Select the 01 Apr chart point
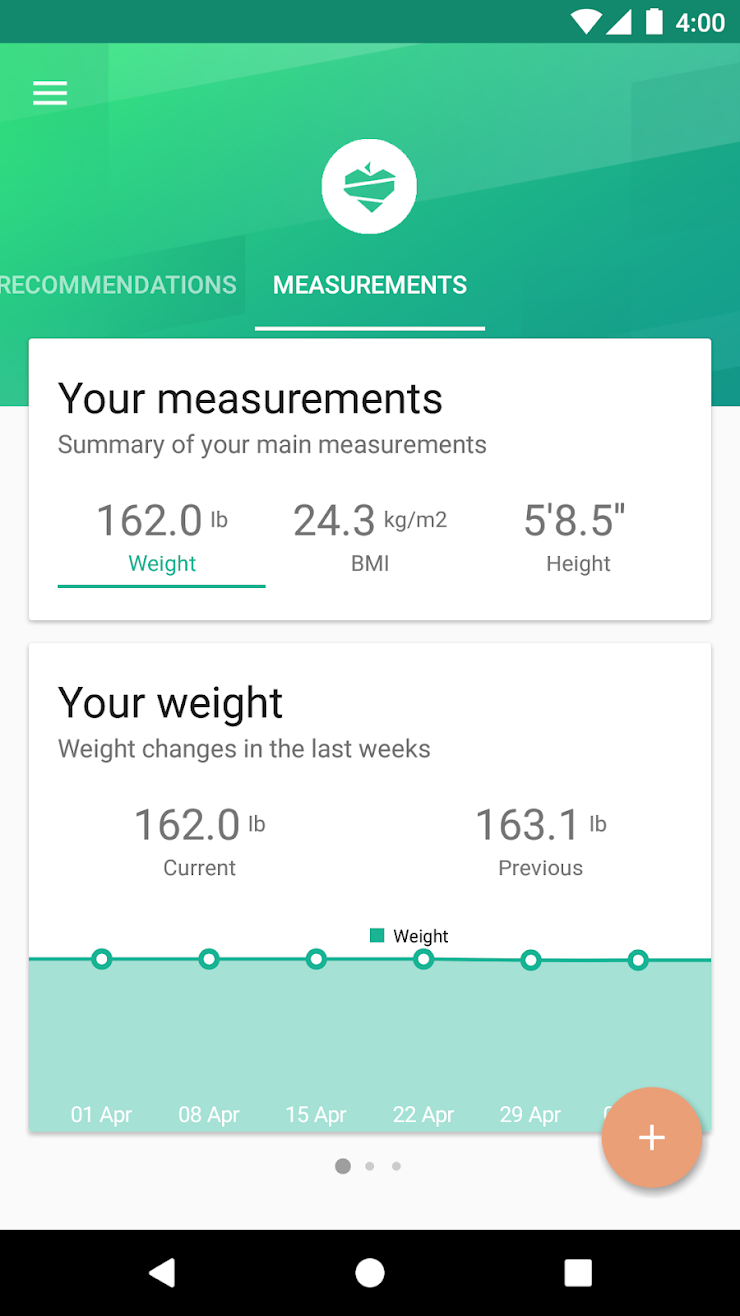 (x=102, y=959)
